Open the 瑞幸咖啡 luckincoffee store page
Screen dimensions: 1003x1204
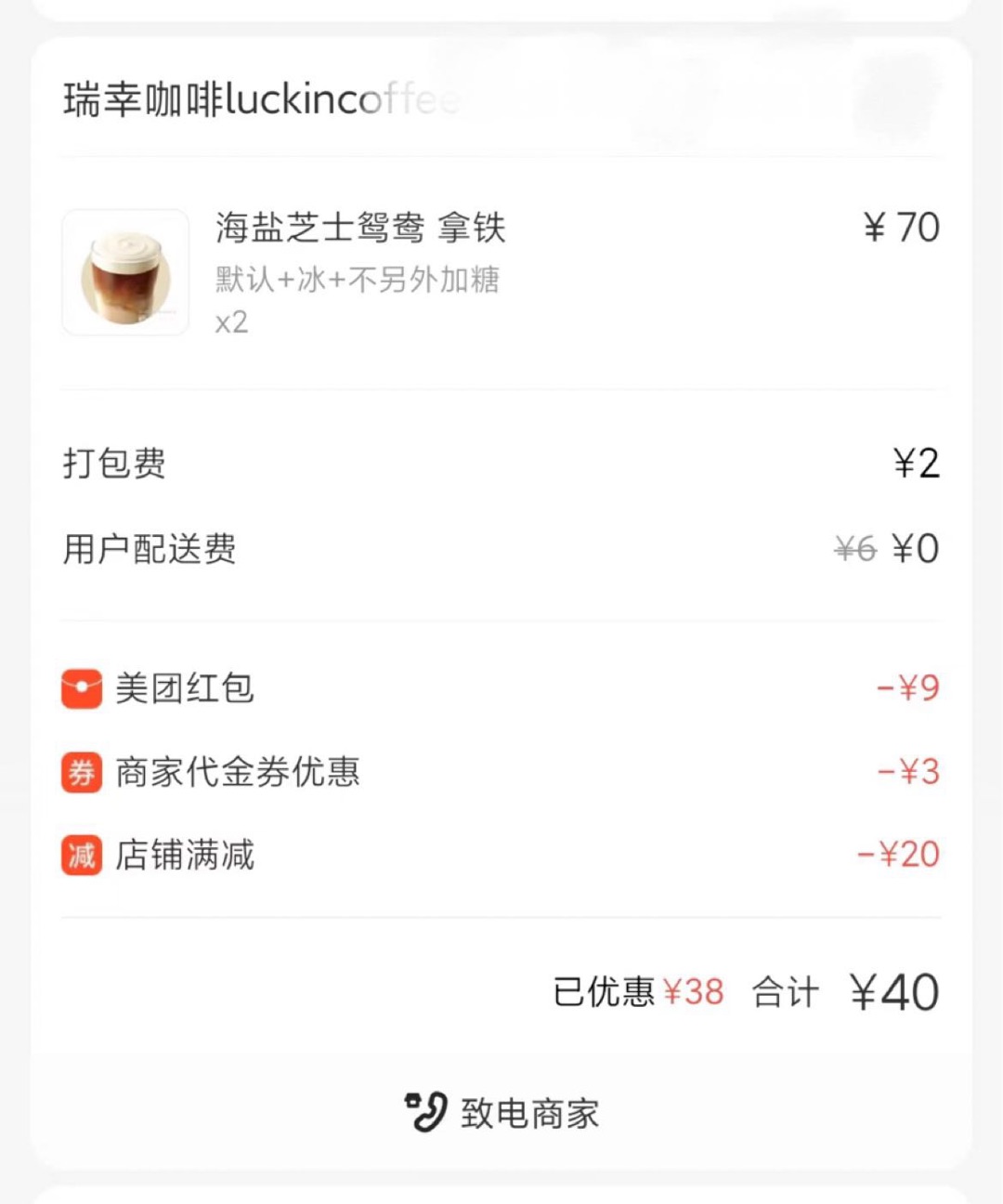coord(261,99)
